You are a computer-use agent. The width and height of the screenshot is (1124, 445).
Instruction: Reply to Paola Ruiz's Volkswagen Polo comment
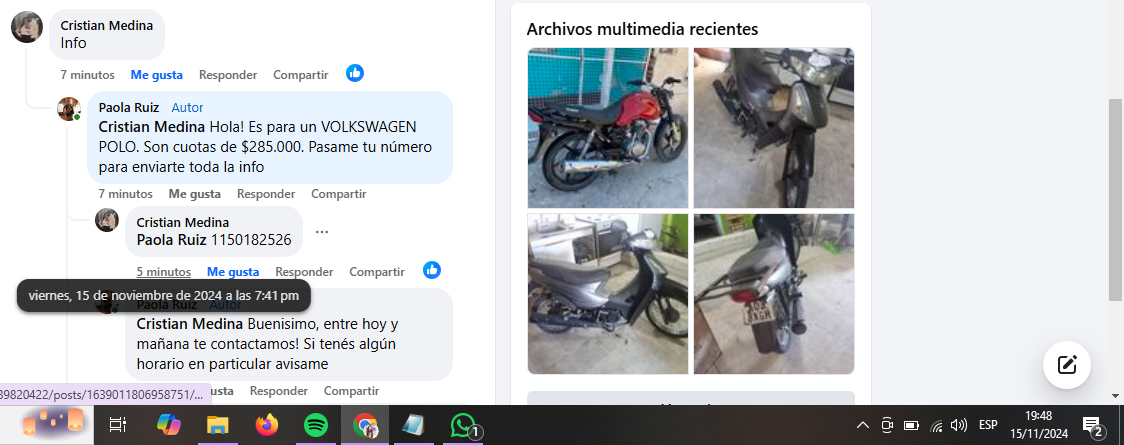coord(265,194)
